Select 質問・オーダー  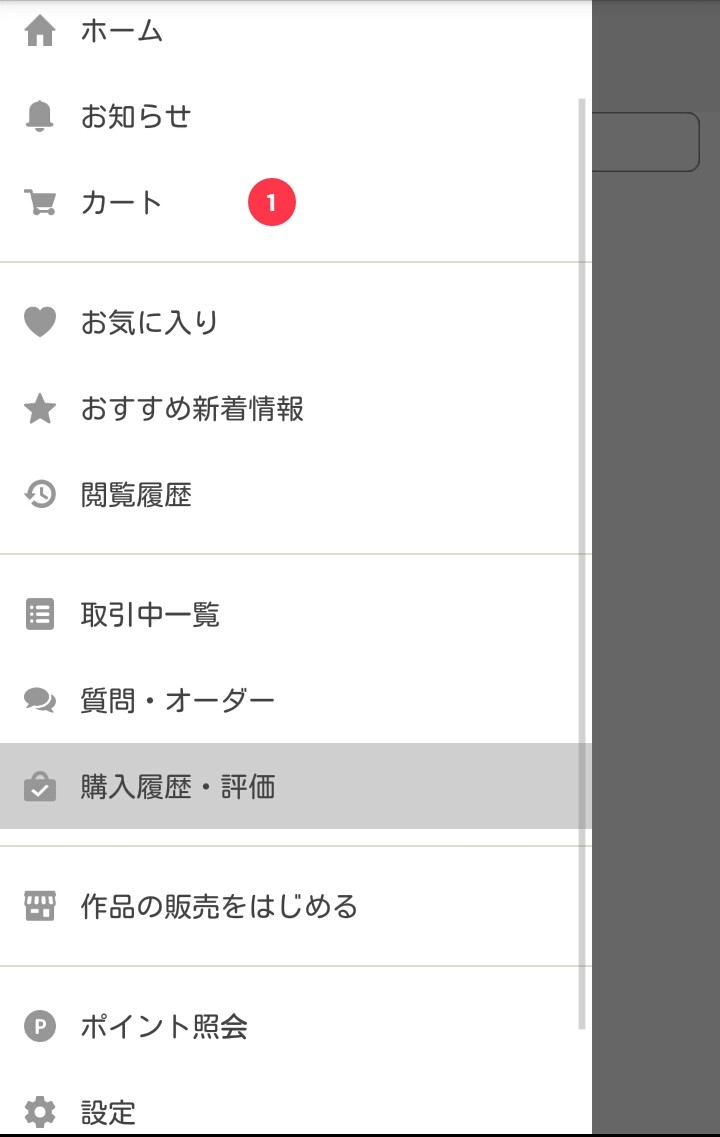click(178, 701)
